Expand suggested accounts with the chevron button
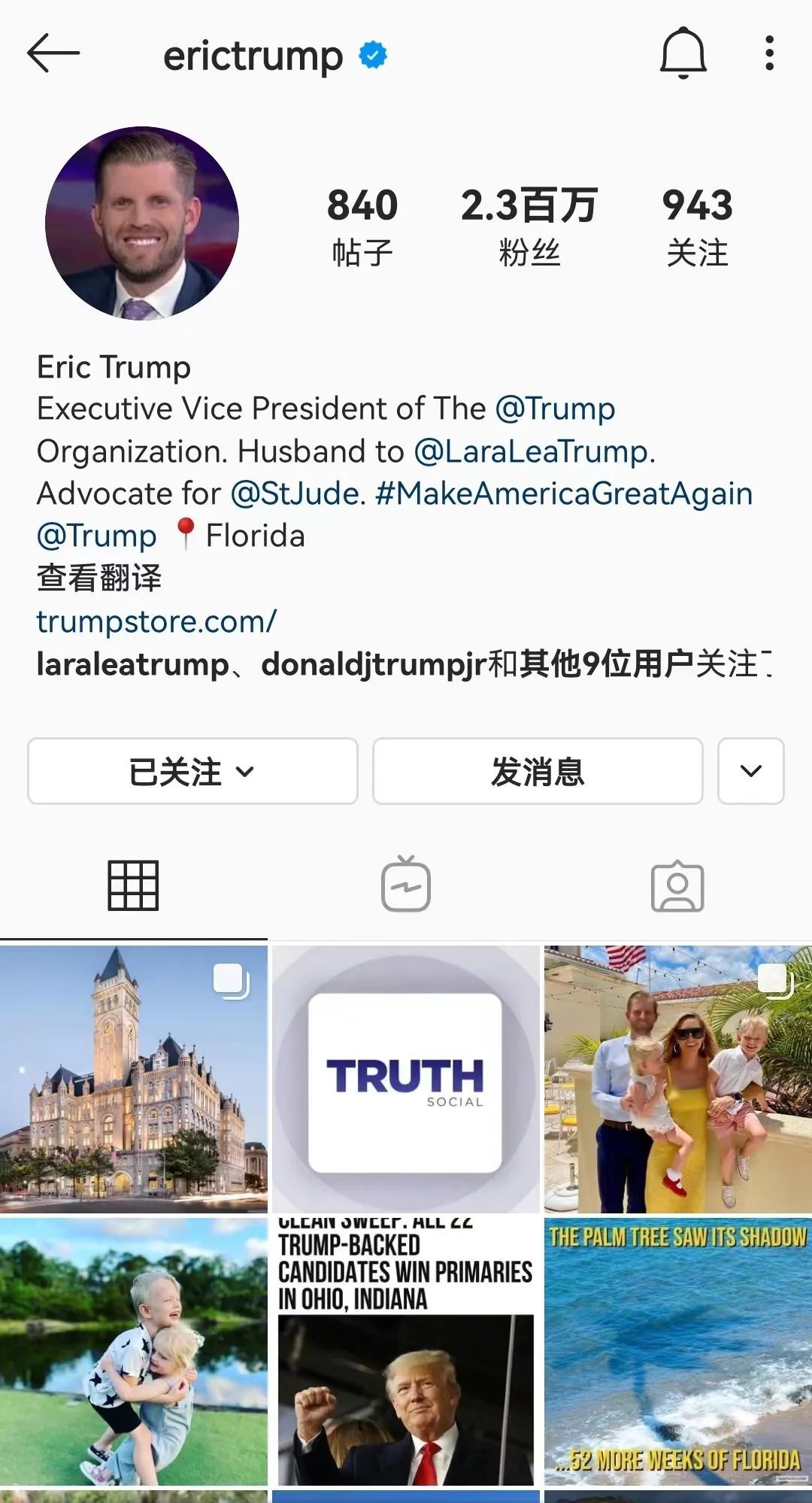This screenshot has height=1503, width=812. coord(750,771)
